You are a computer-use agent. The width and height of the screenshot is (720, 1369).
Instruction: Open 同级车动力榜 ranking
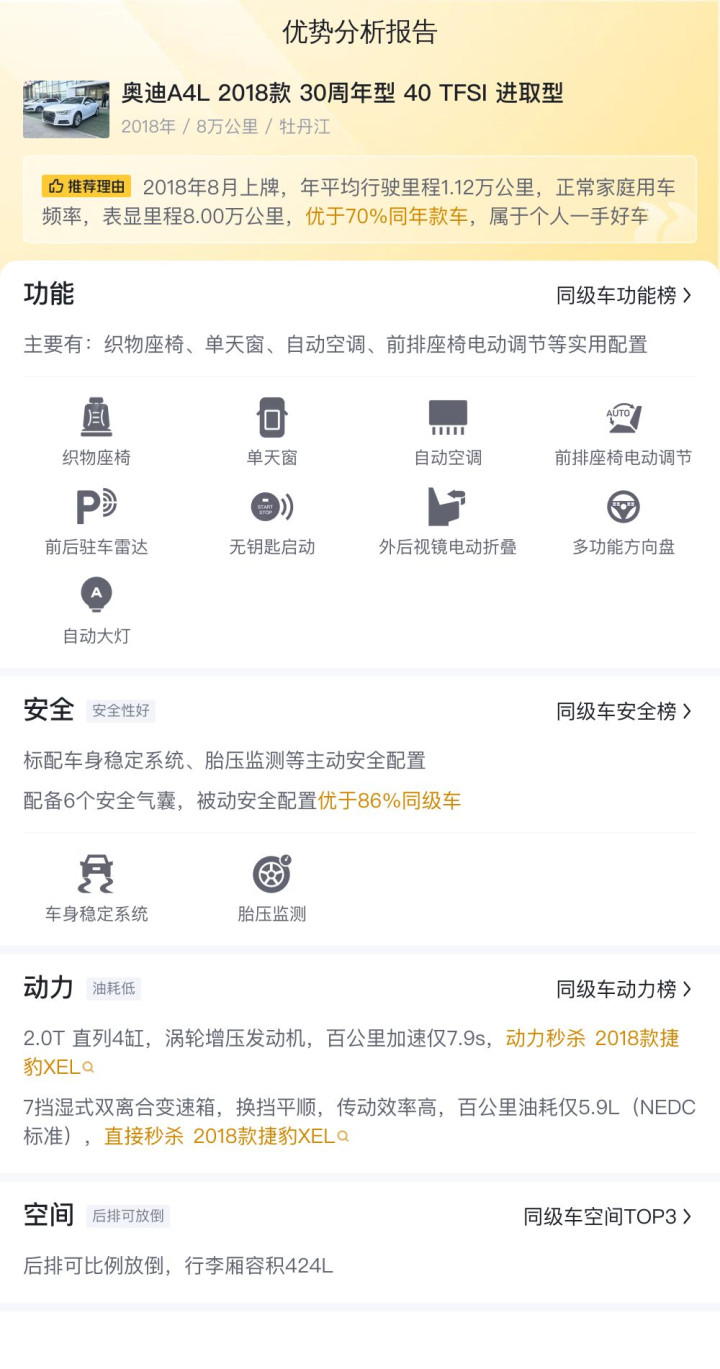pos(624,989)
